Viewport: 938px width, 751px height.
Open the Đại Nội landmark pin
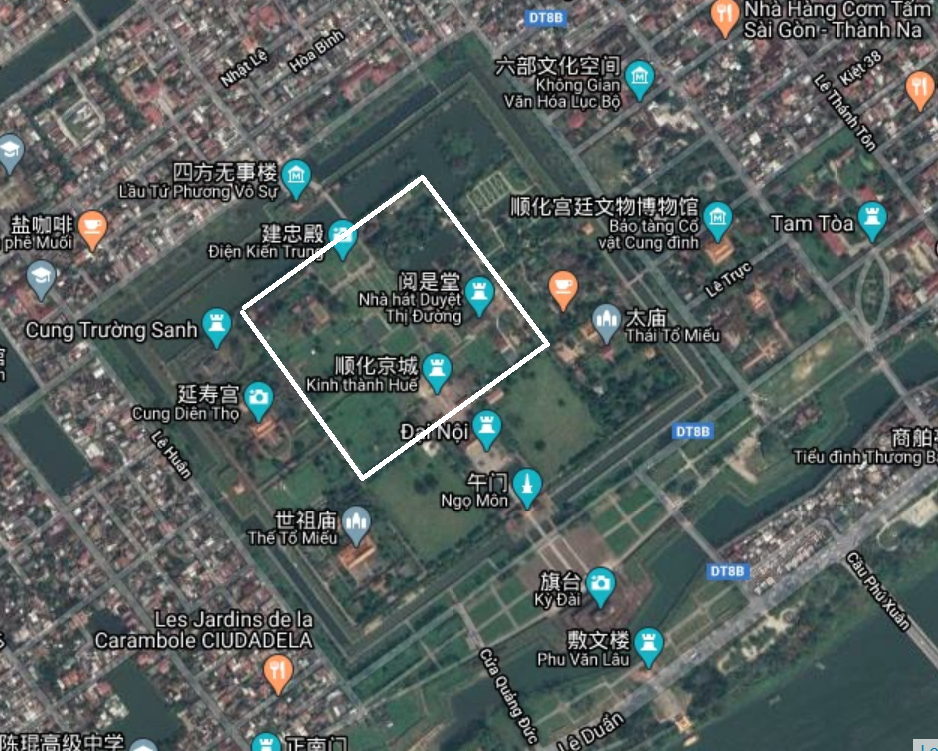(487, 428)
